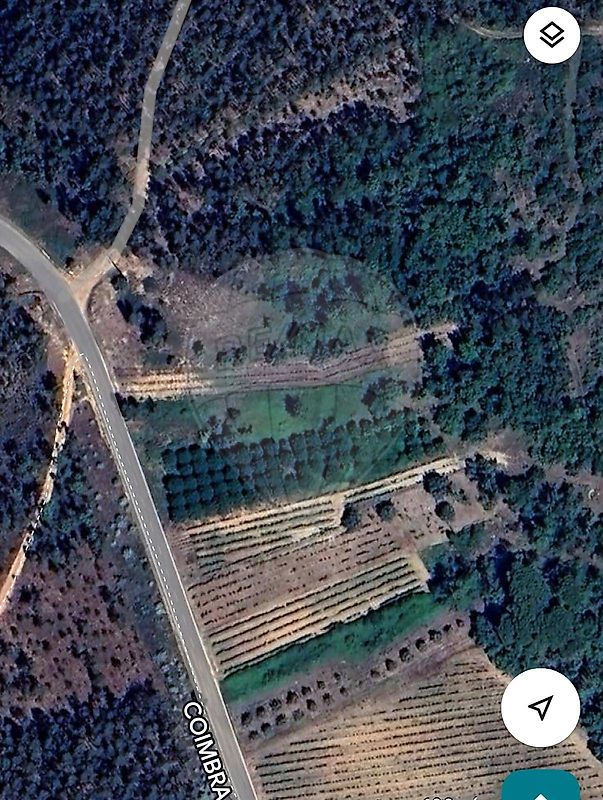
Task: Open the map layers selector
Action: tap(551, 36)
